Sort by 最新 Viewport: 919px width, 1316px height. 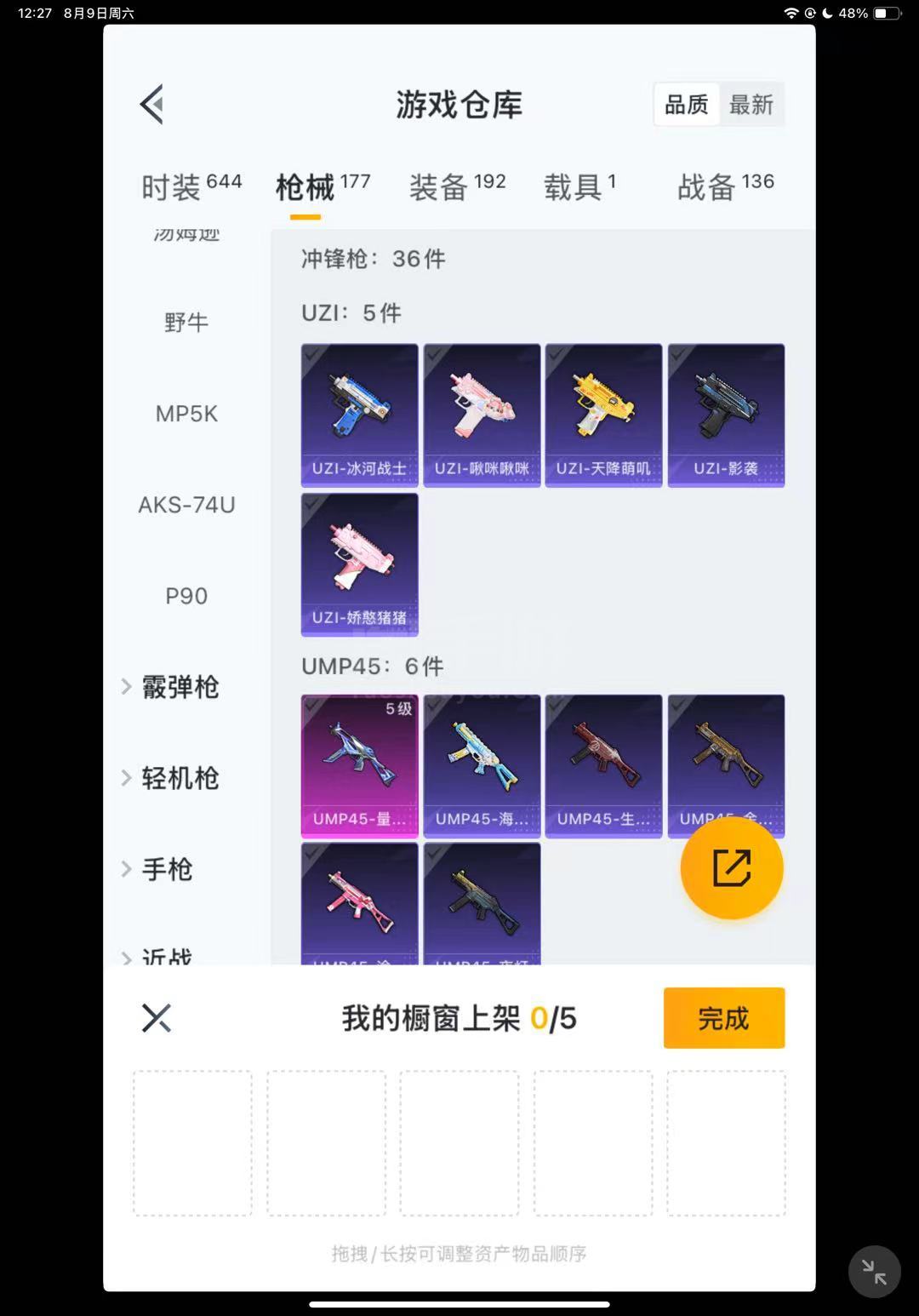tap(751, 105)
